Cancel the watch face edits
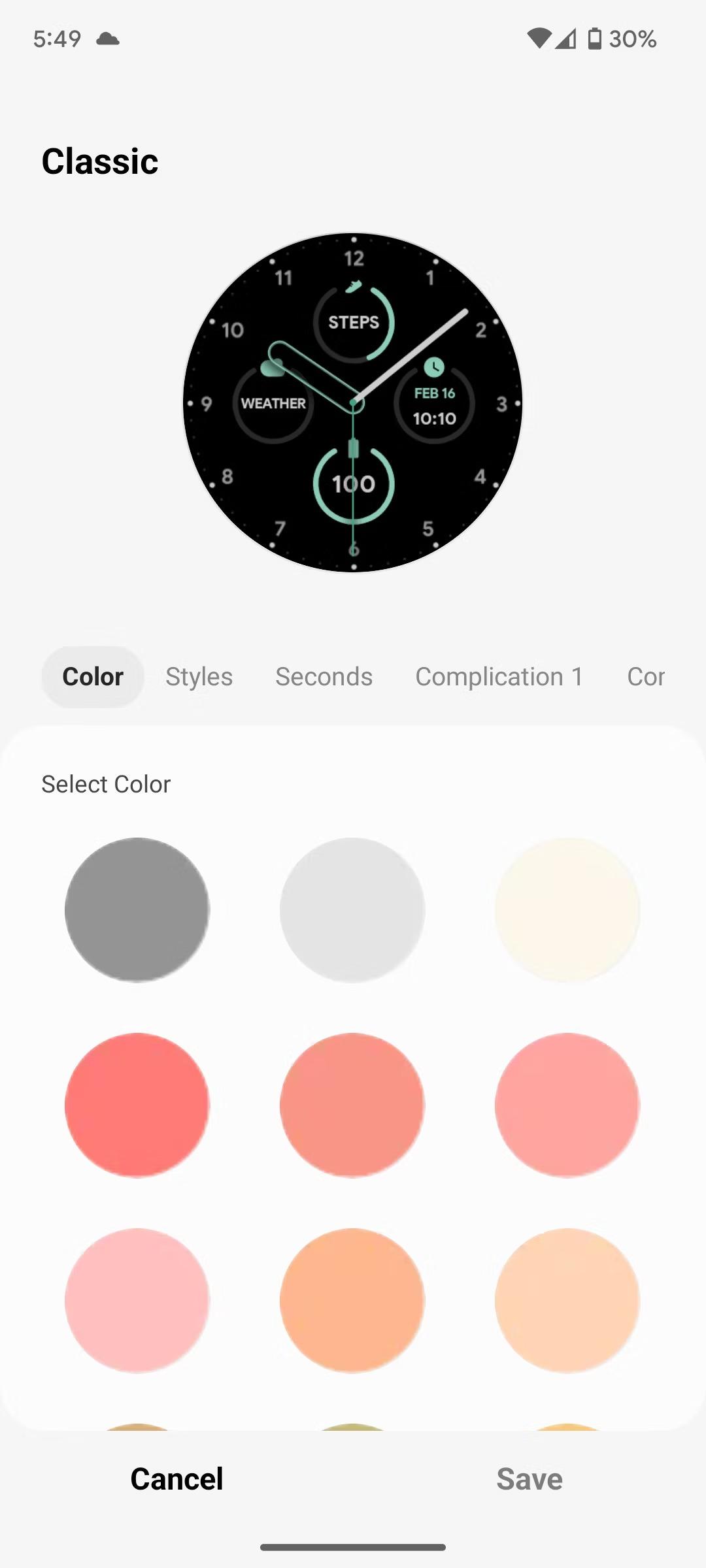The image size is (706, 1568). point(176,1479)
